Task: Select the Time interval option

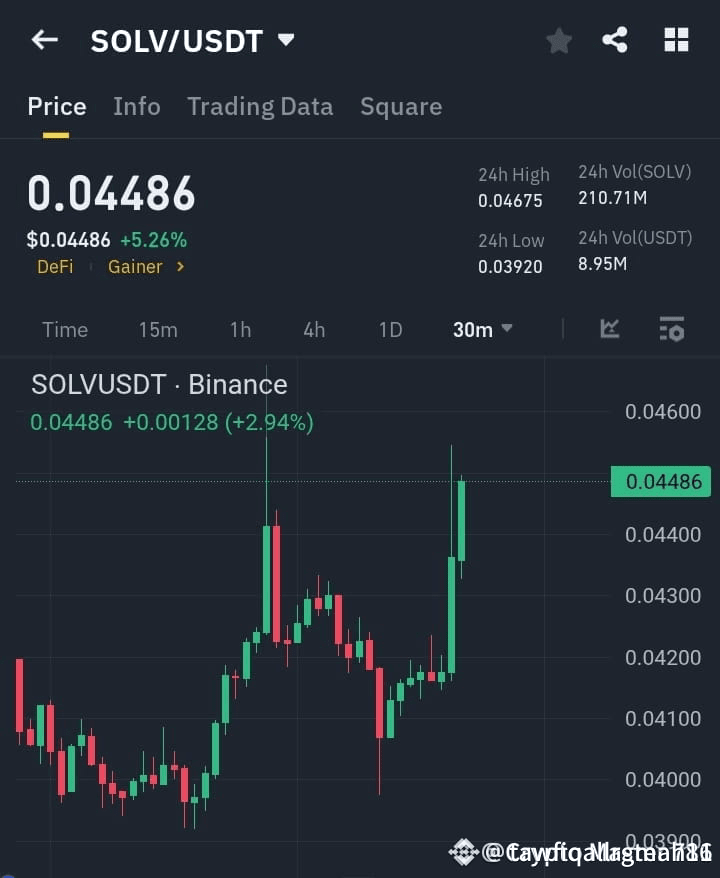Action: tap(64, 329)
